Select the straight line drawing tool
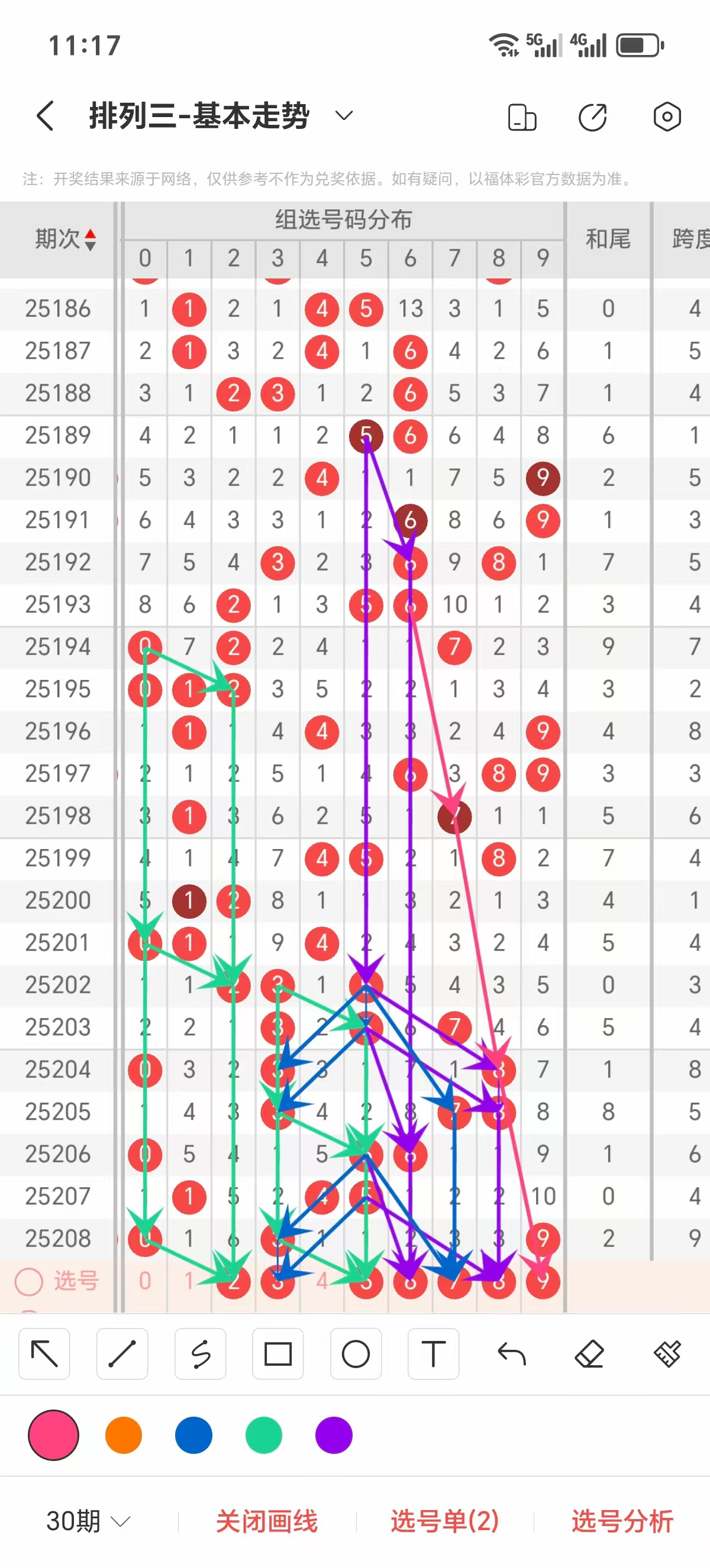 (x=122, y=1354)
